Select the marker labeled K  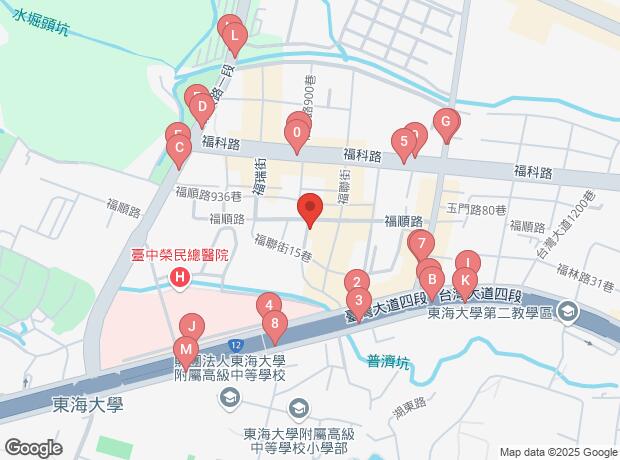[463, 279]
